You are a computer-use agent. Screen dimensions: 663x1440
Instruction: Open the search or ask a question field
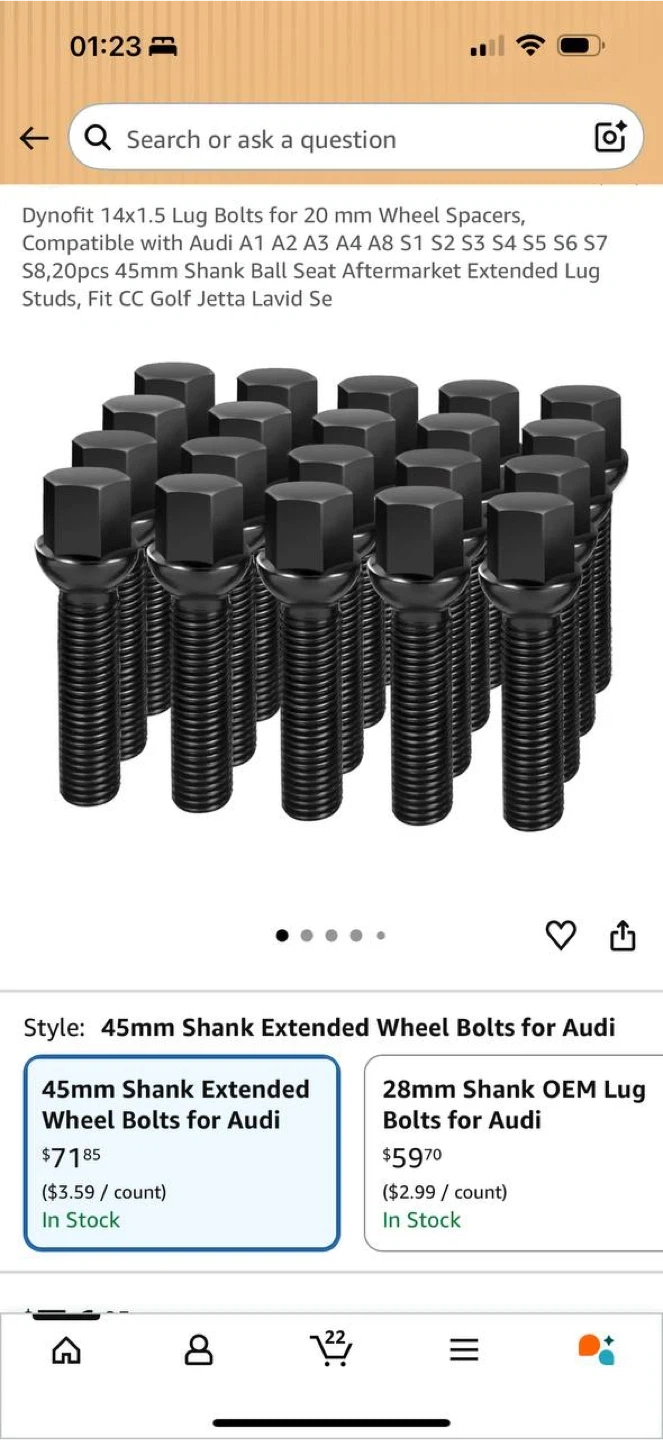330,139
